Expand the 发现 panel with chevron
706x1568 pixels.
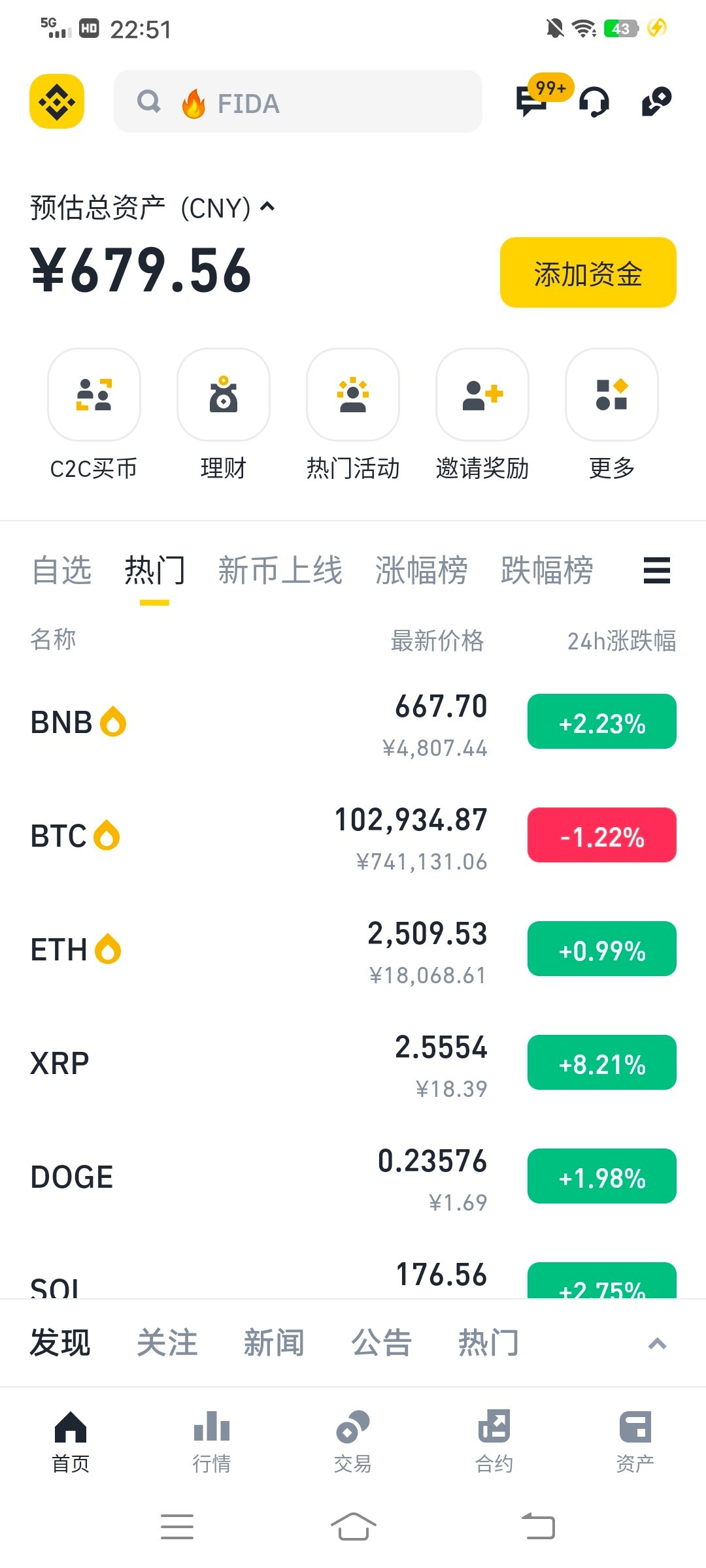(657, 1343)
